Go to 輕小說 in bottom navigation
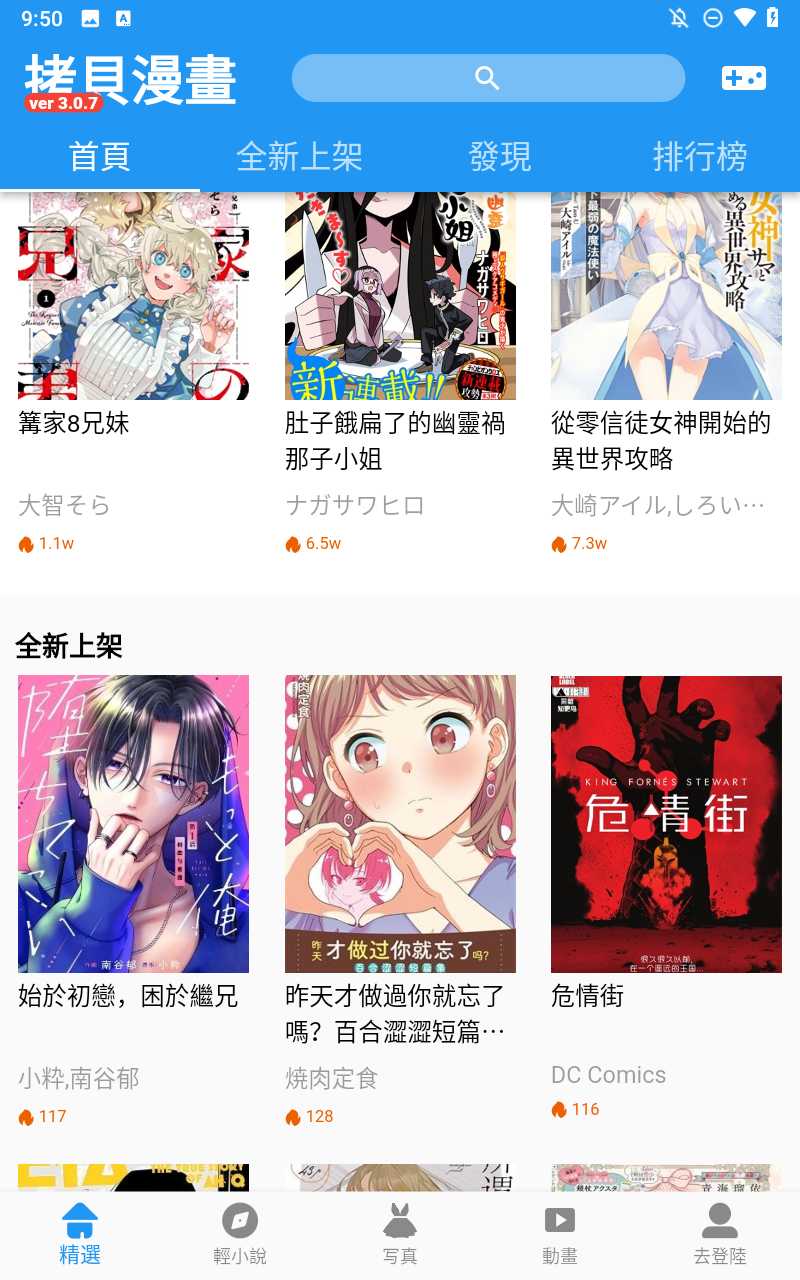This screenshot has width=800, height=1280. 240,1234
